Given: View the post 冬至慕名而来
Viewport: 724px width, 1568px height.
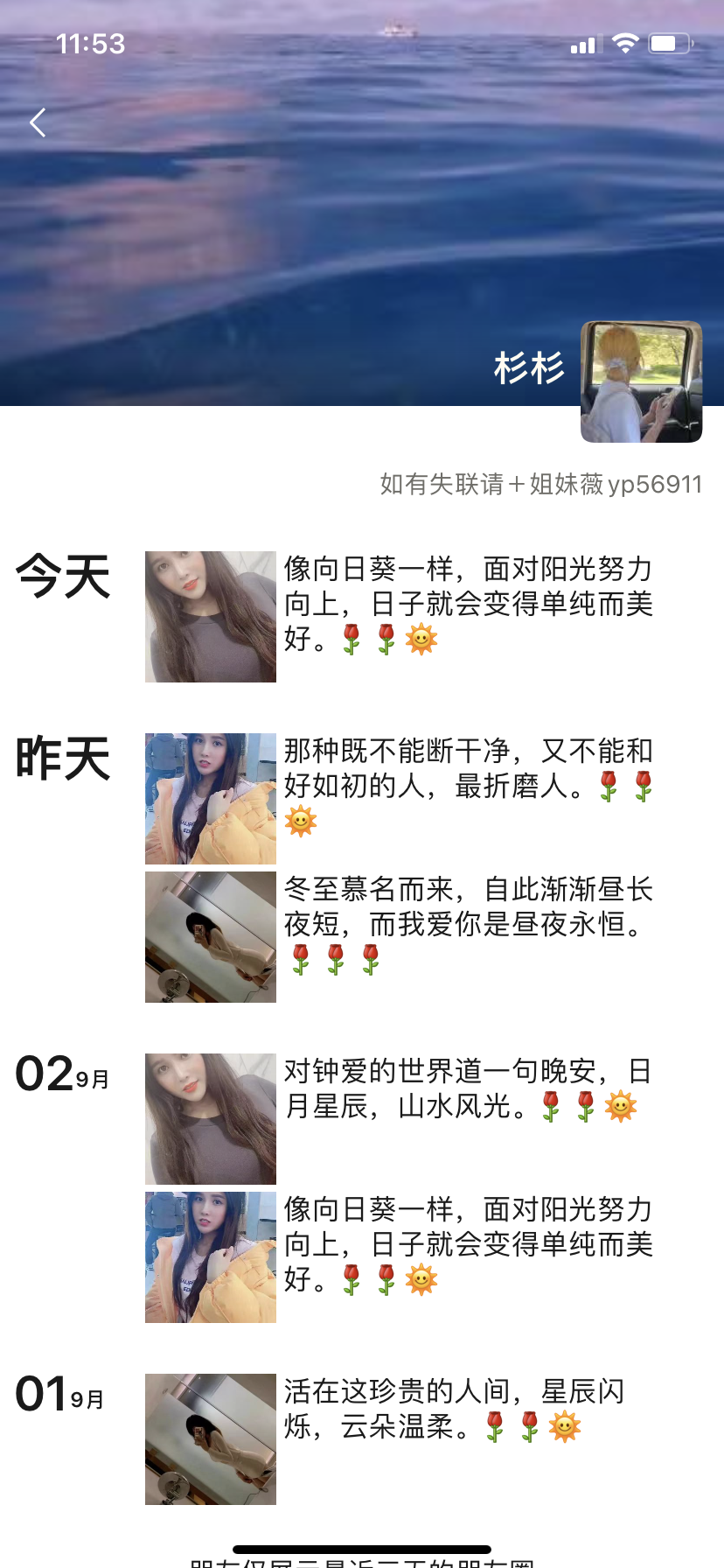Looking at the screenshot, I should point(468,924).
